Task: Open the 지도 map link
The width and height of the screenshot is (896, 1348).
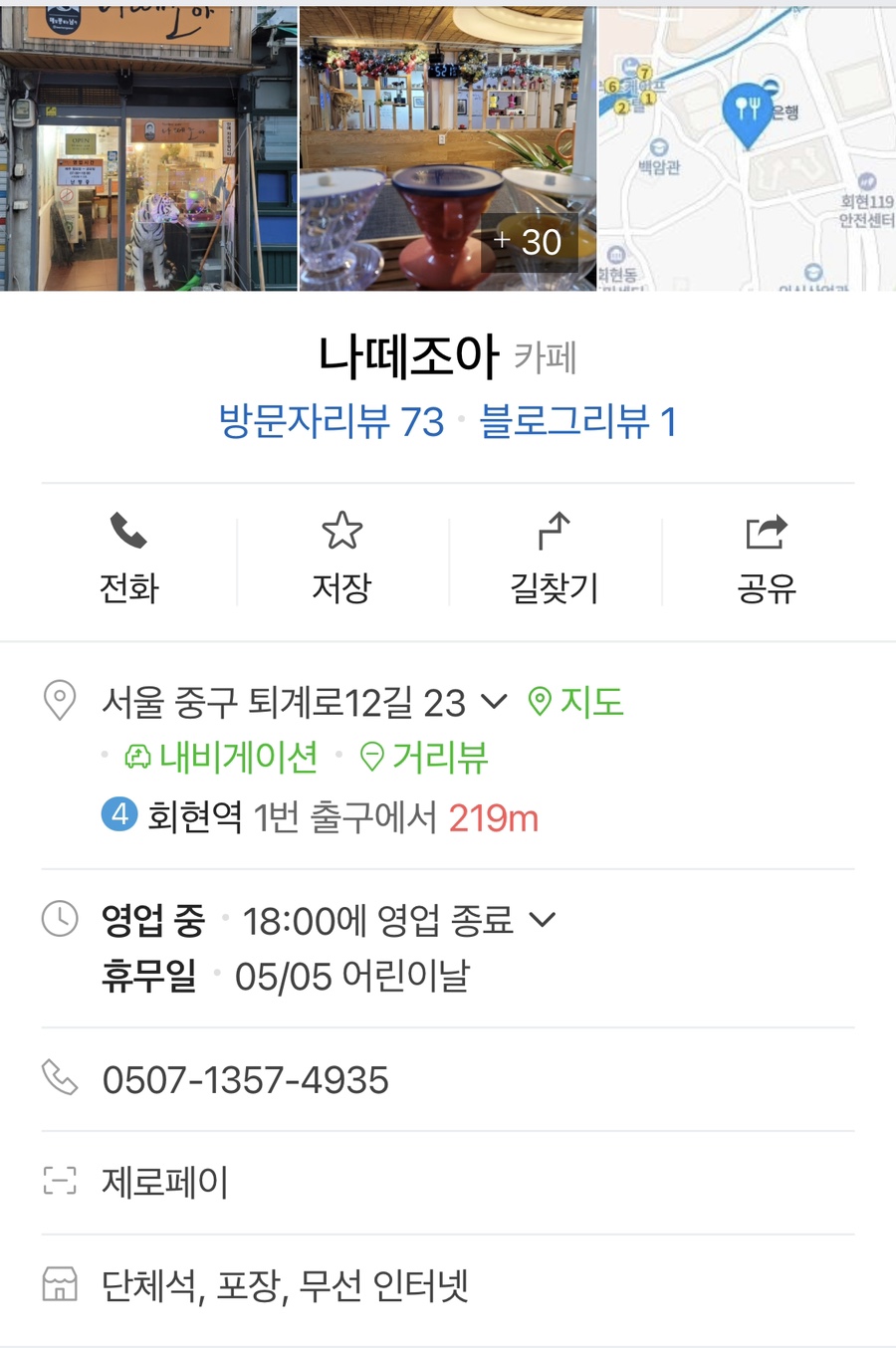Action: click(x=575, y=703)
